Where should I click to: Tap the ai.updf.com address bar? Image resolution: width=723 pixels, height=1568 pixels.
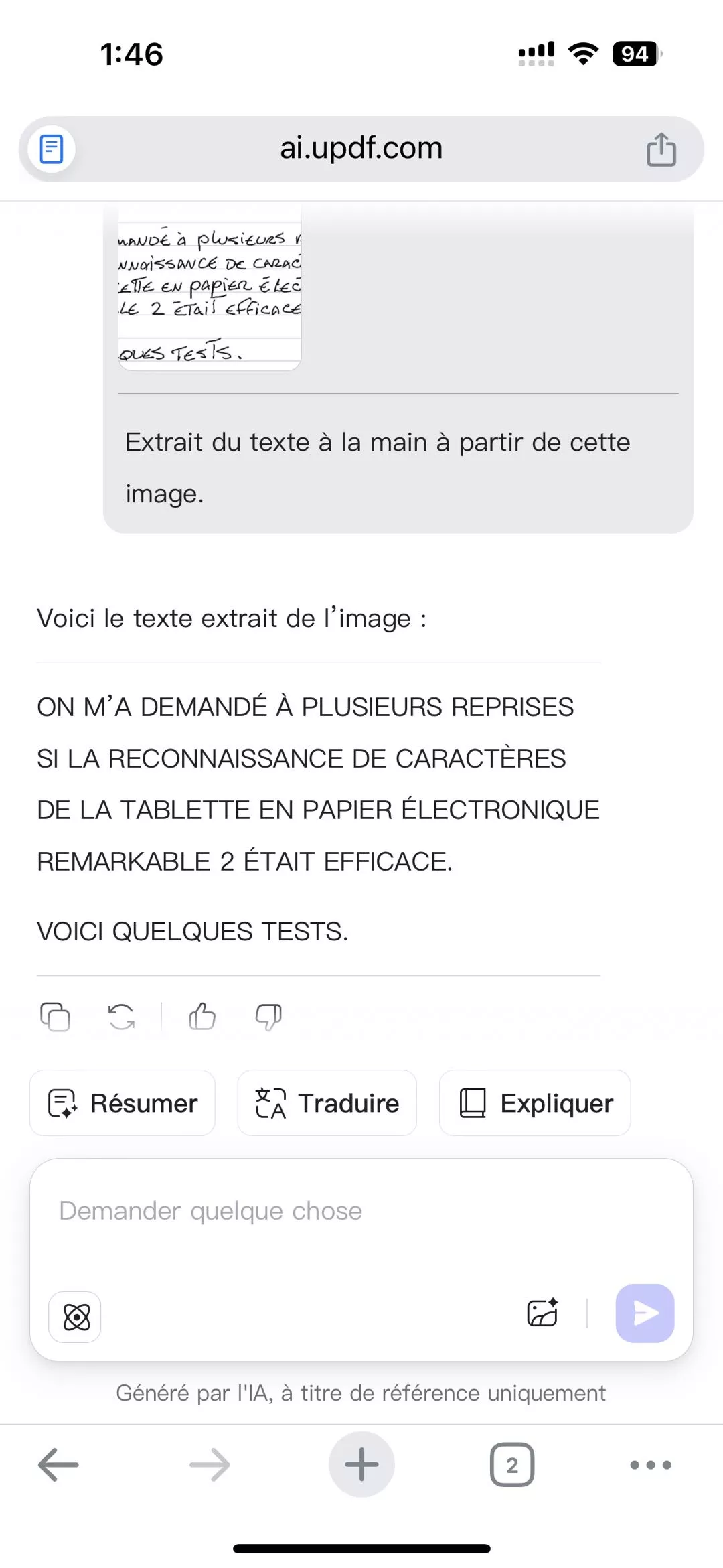tap(361, 149)
